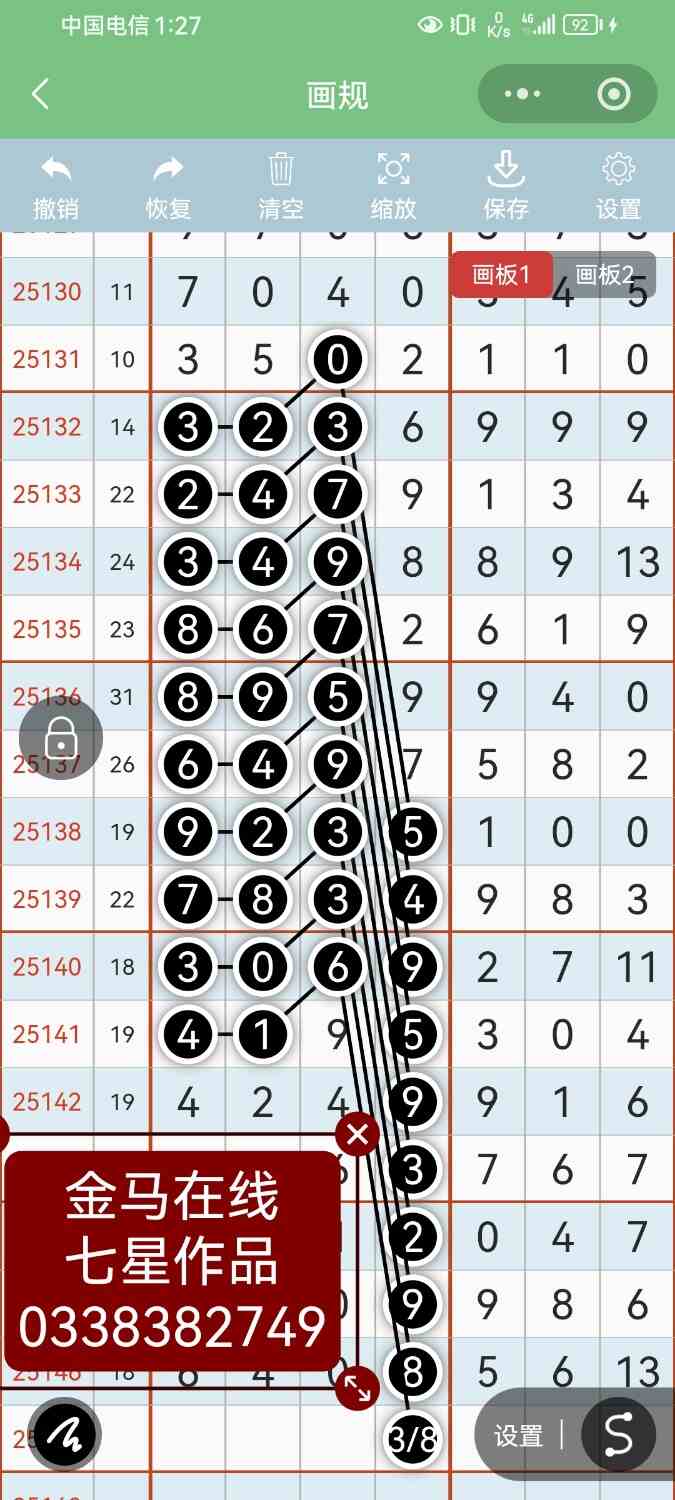Close the mini program with the circle button
The height and width of the screenshot is (1500, 675).
pyautogui.click(x=613, y=95)
